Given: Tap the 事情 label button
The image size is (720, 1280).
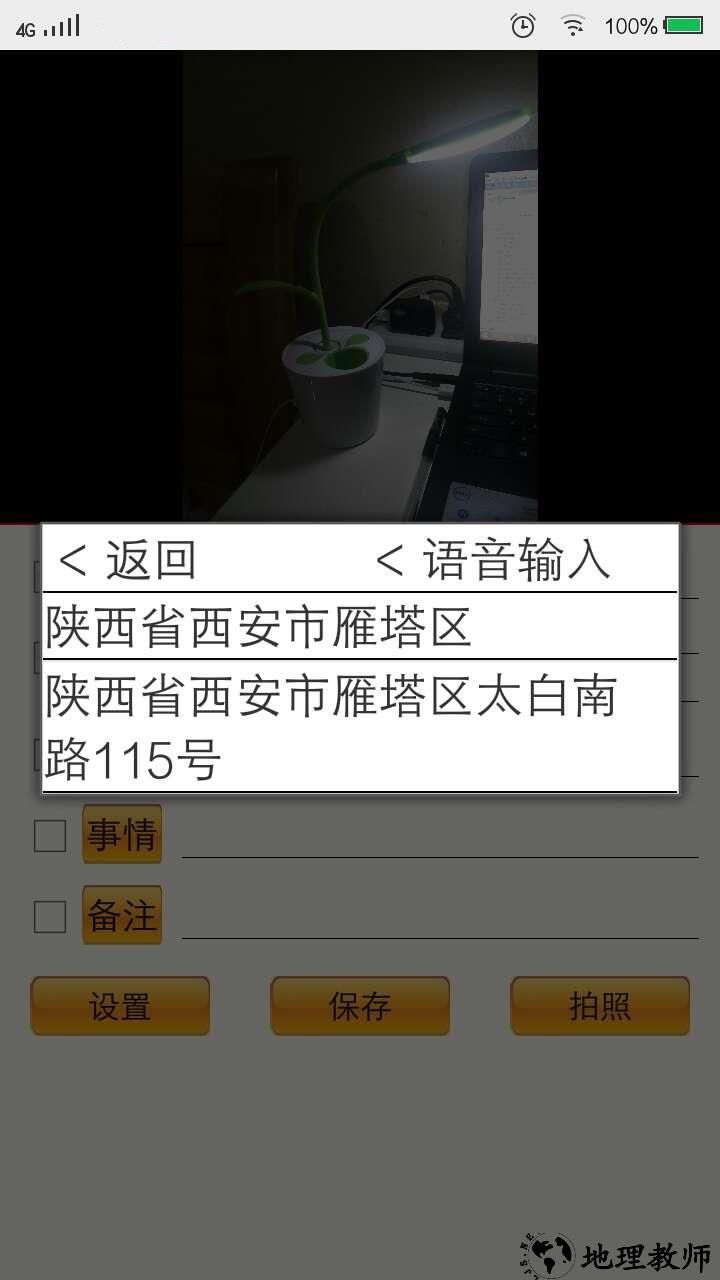Looking at the screenshot, I should (122, 834).
